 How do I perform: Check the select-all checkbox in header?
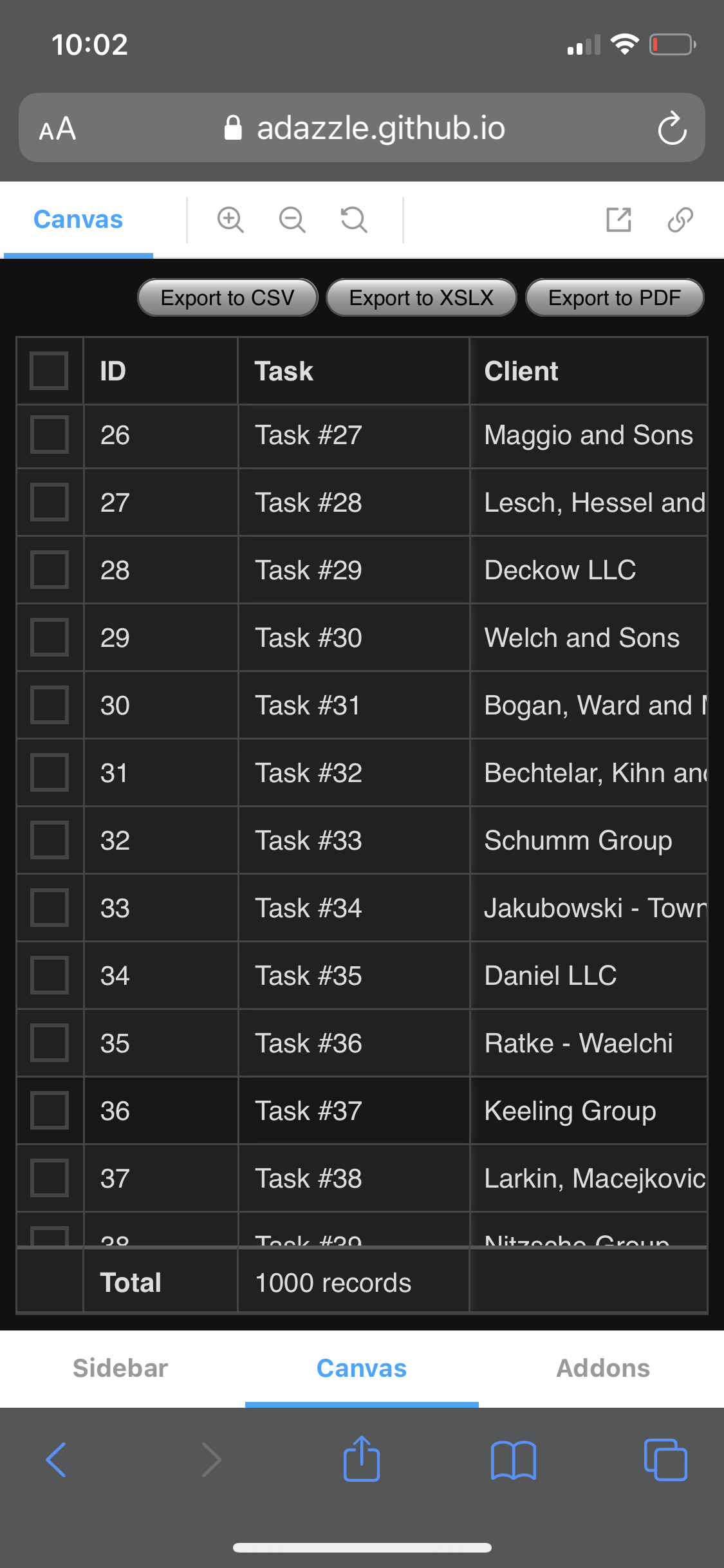50,371
